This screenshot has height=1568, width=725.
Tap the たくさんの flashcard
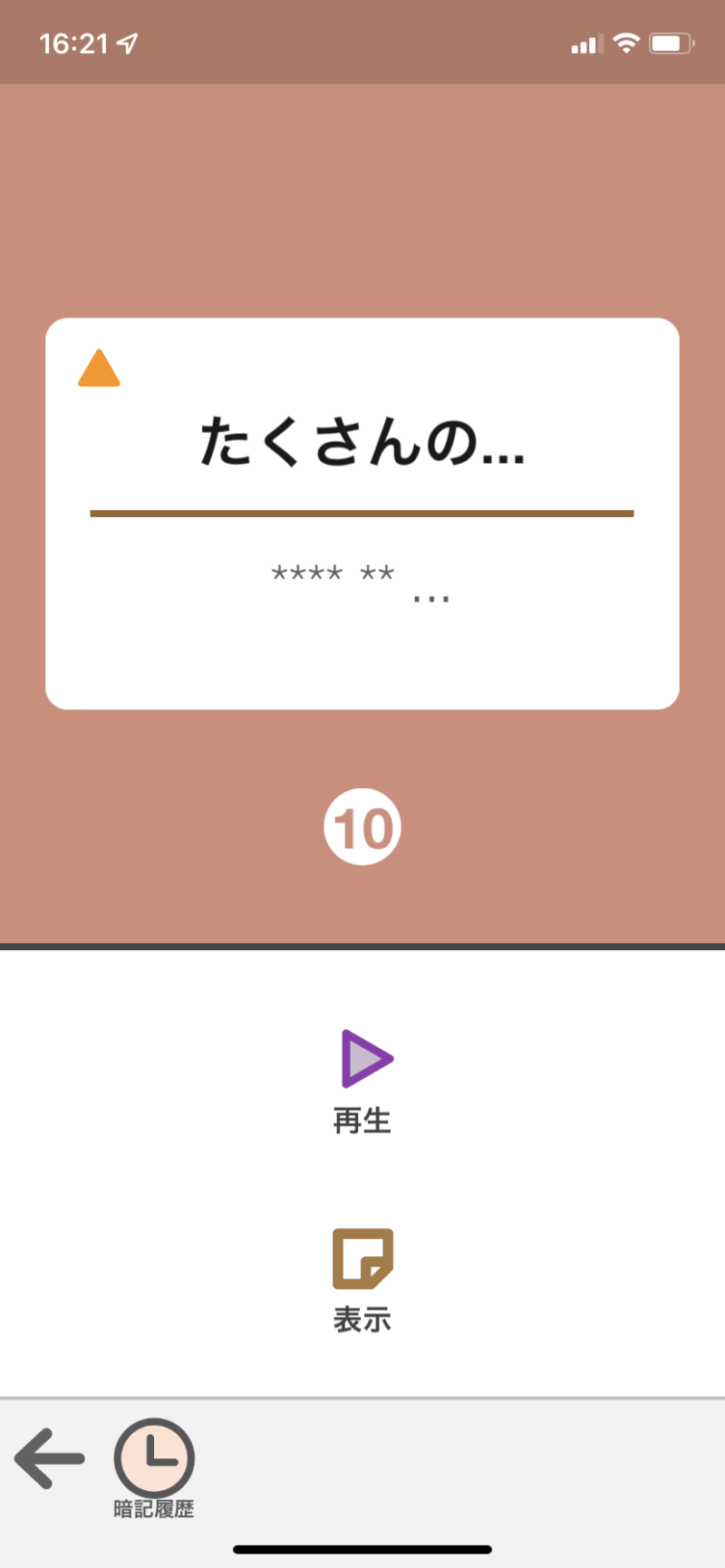click(362, 513)
